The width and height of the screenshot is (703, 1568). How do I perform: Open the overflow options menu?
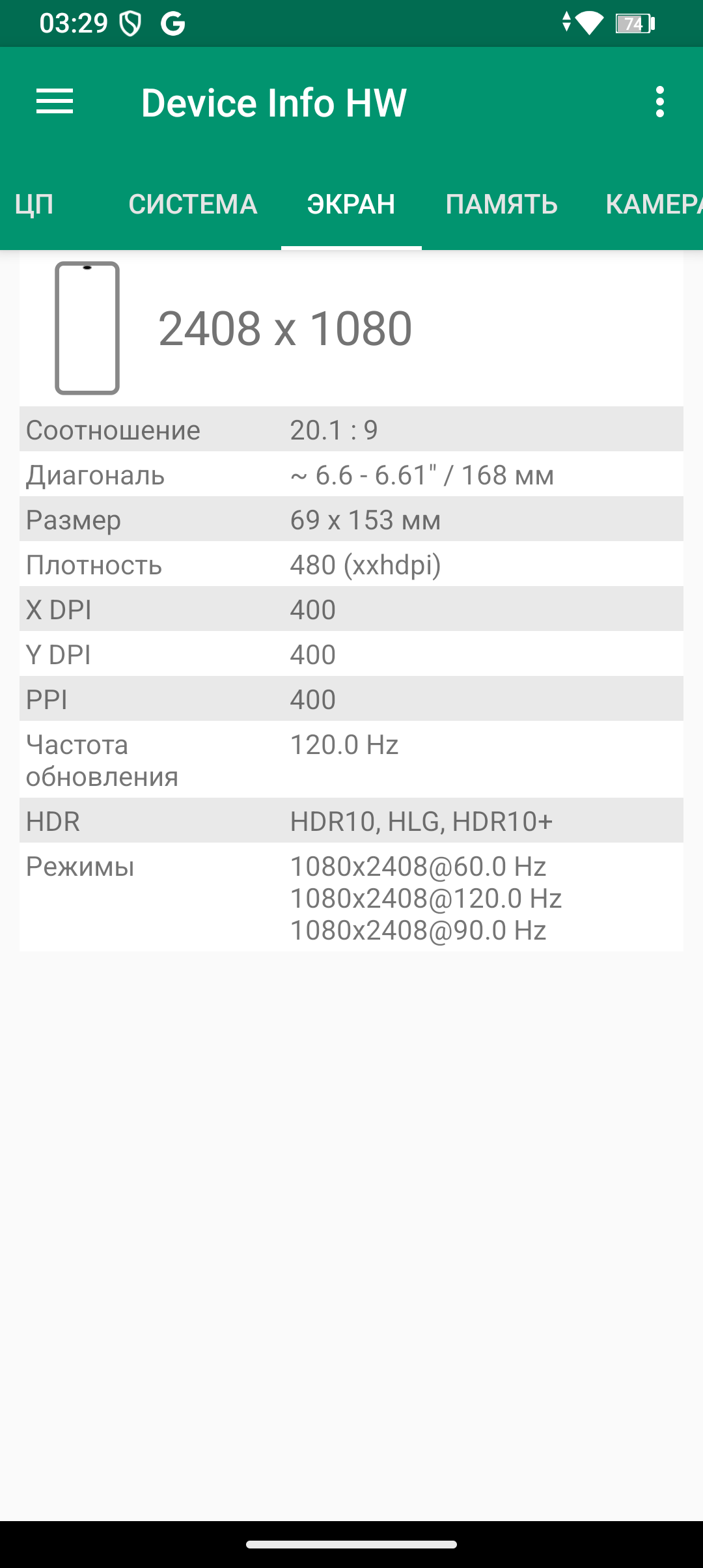pyautogui.click(x=659, y=102)
